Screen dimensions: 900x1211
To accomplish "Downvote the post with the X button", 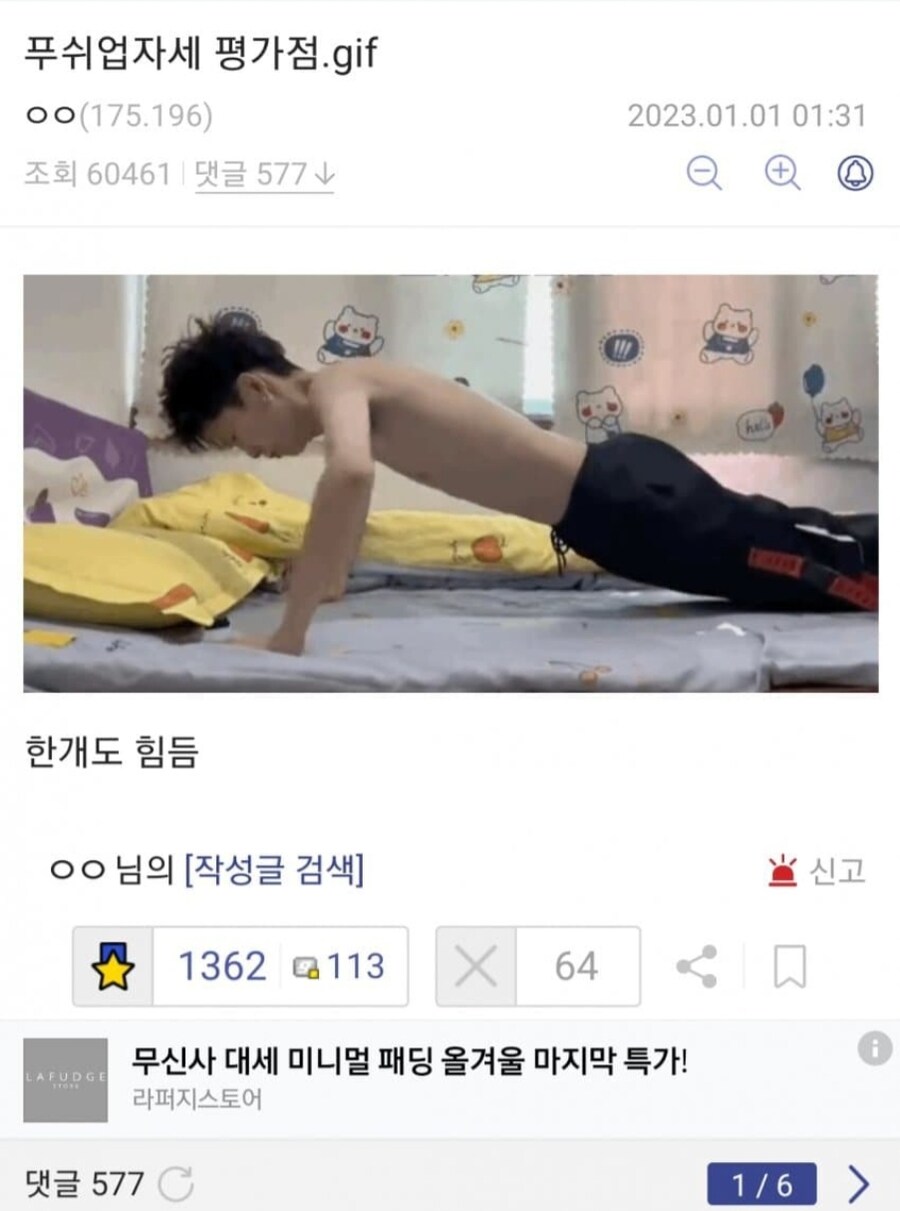I will pyautogui.click(x=476, y=966).
